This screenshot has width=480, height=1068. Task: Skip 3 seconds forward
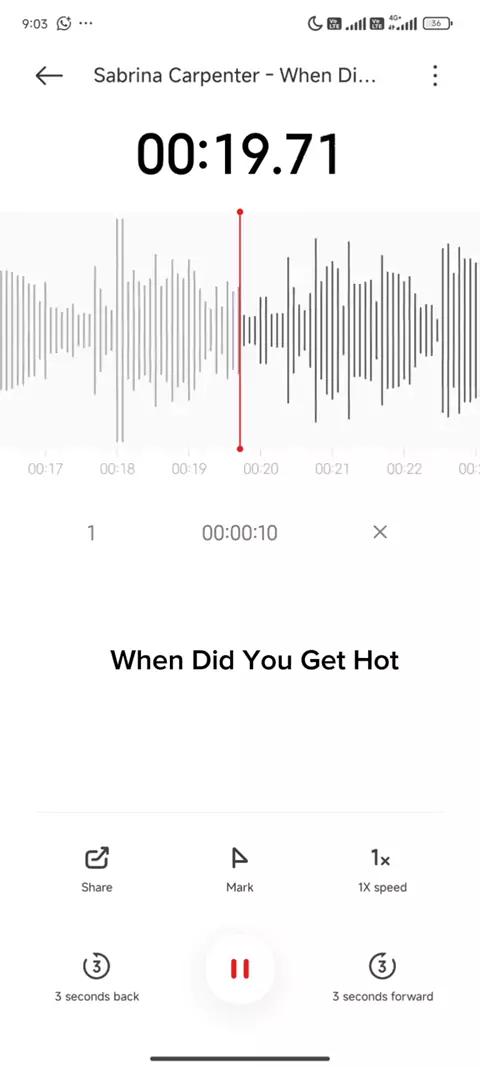pyautogui.click(x=382, y=977)
